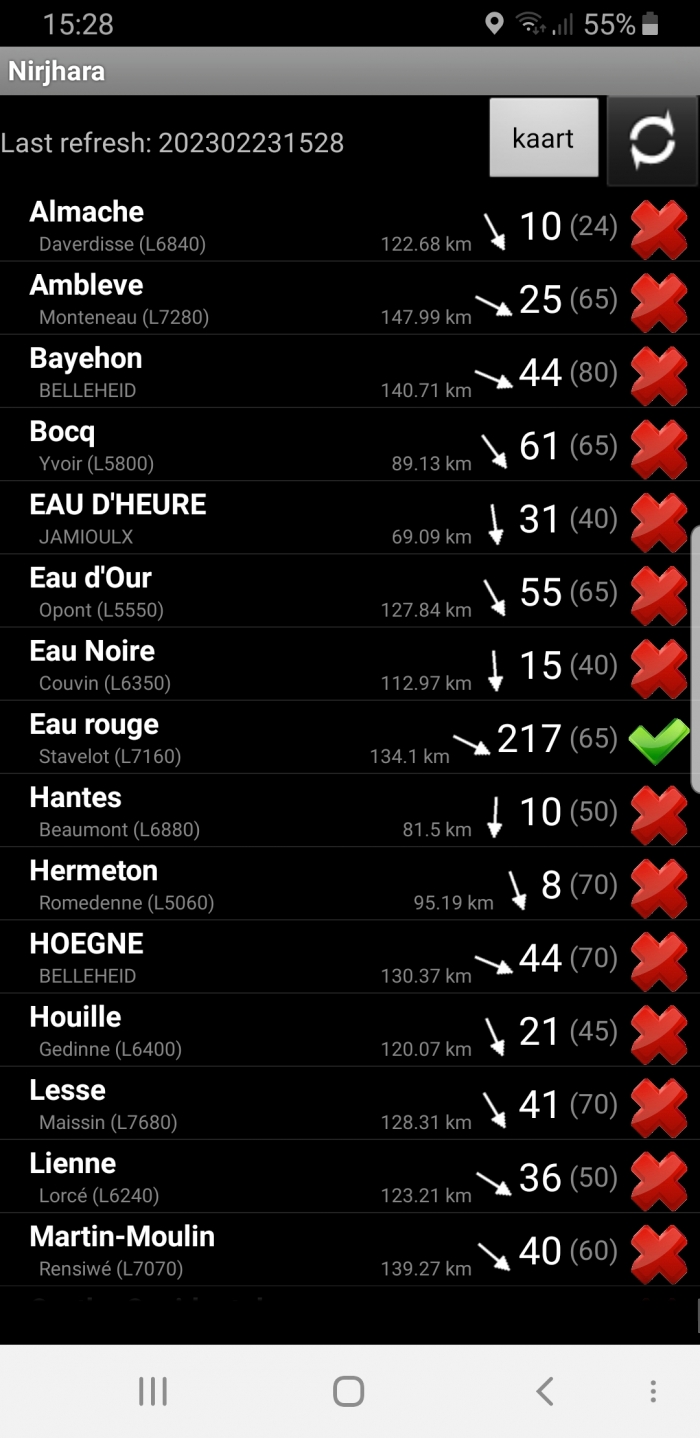
Task: Open the kaart map view
Action: pyautogui.click(x=543, y=138)
